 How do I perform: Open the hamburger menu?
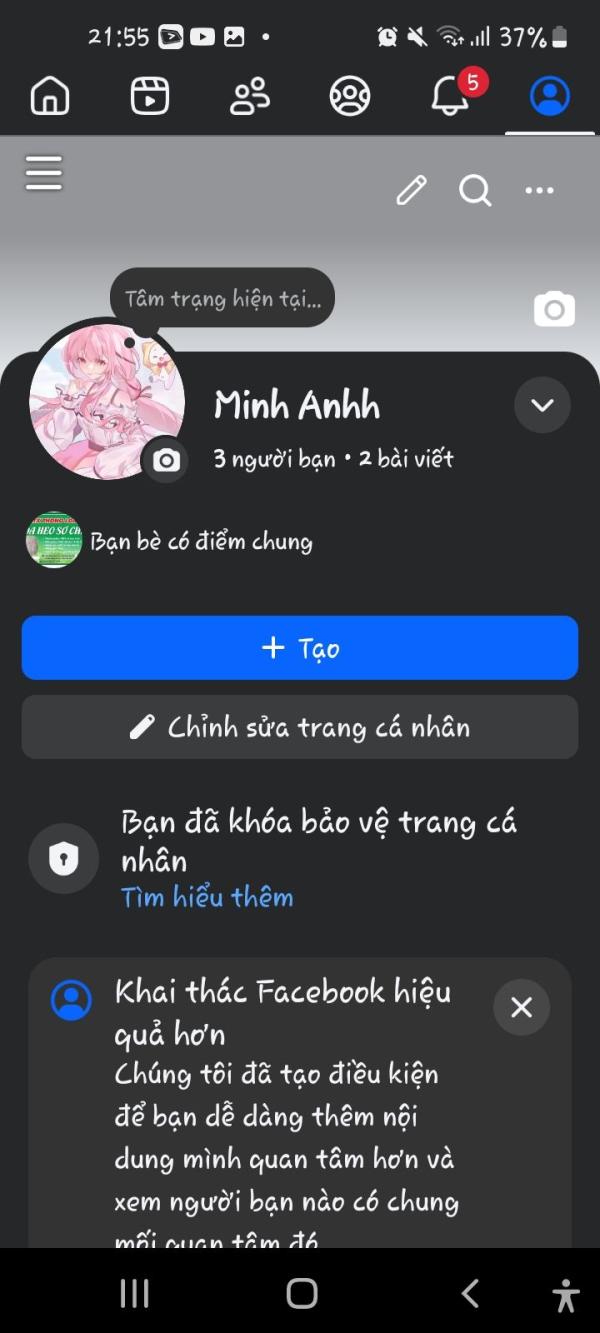tap(44, 174)
